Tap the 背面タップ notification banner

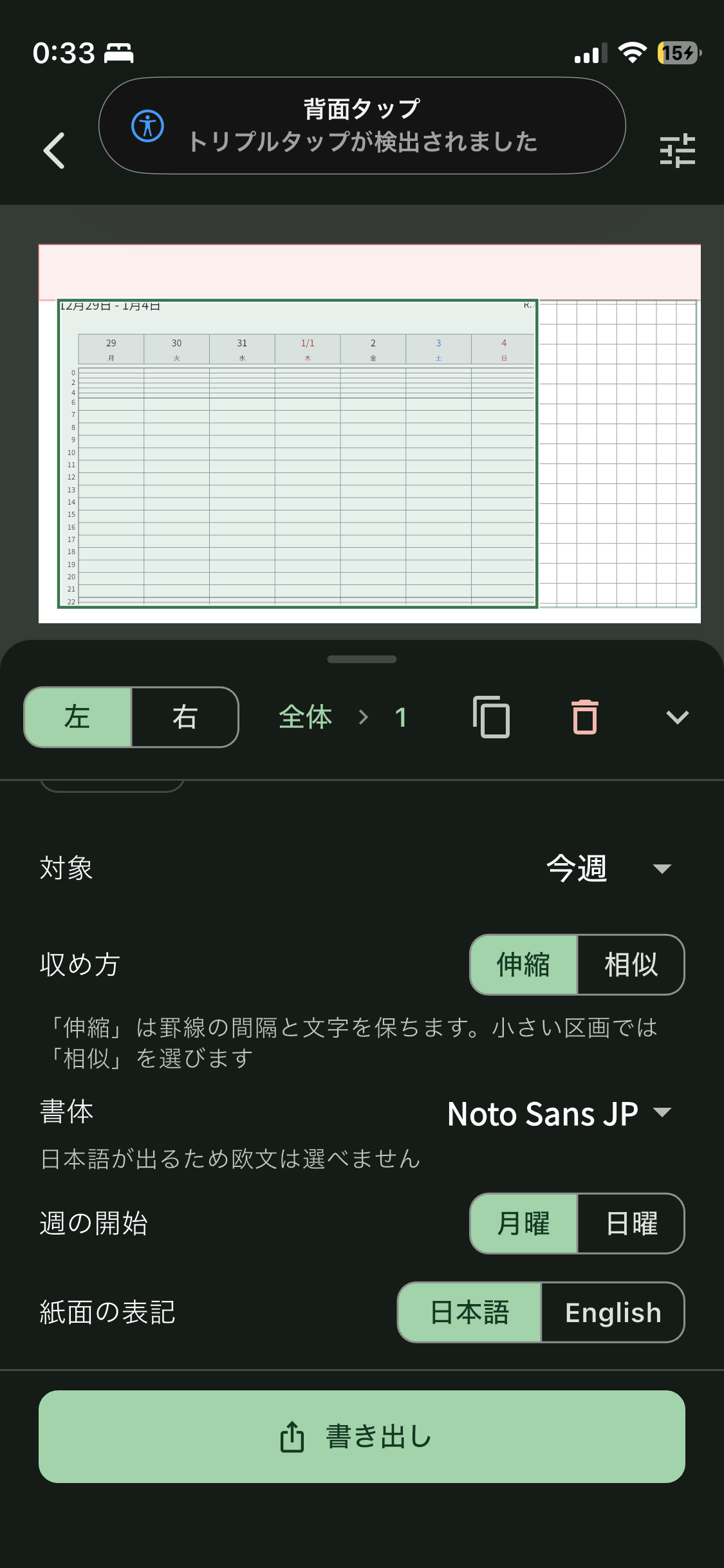tap(362, 126)
